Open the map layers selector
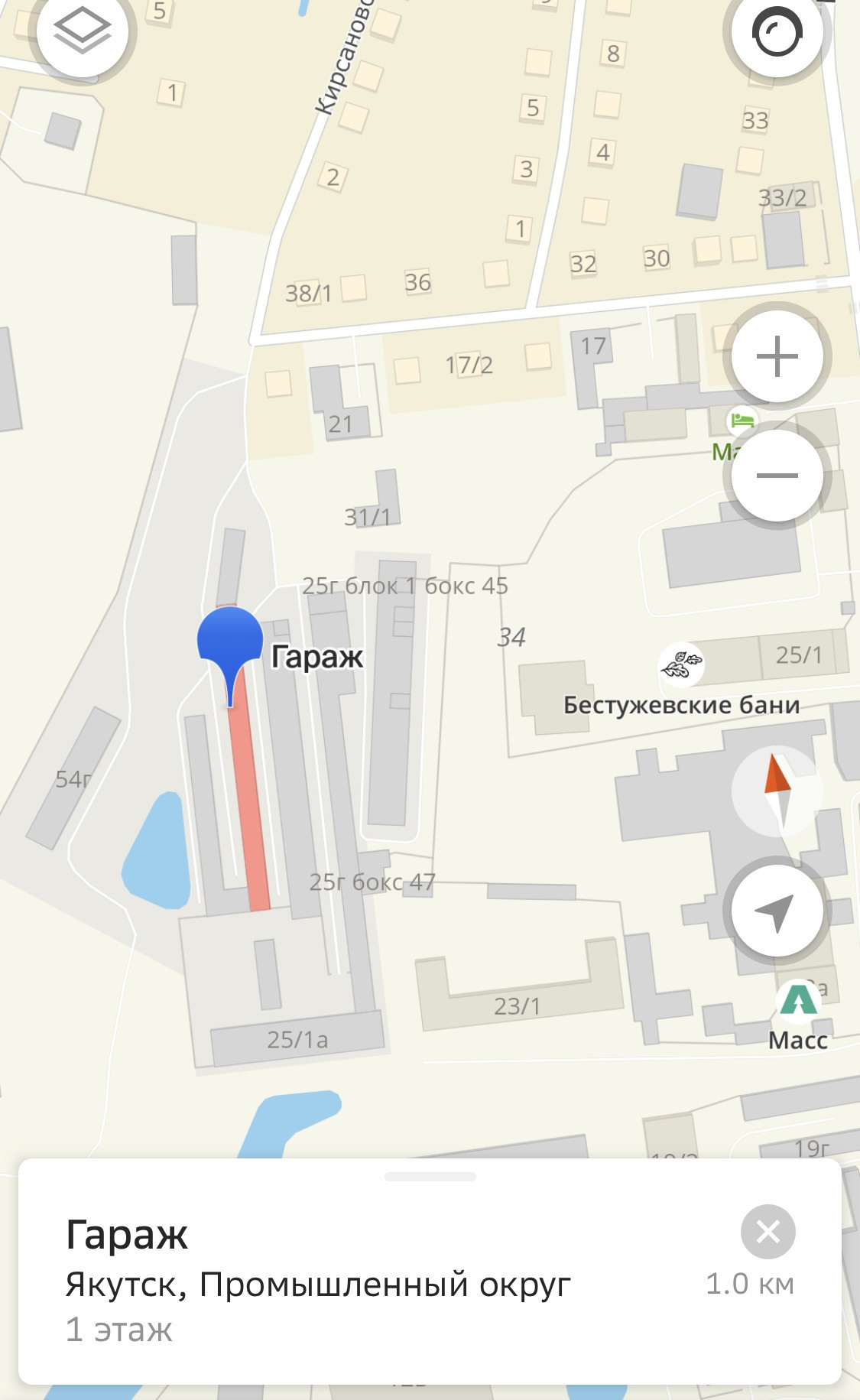 coord(82,31)
